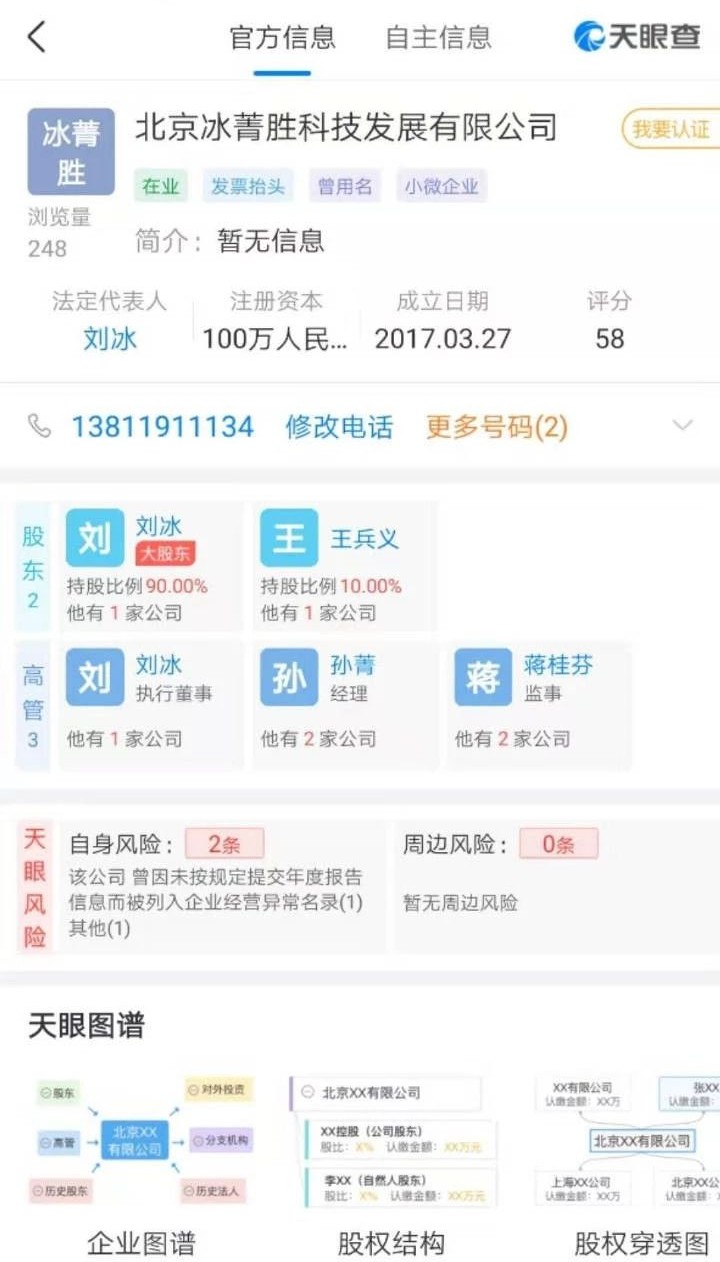Open legal representative 刘冰's profile
Screen dimensions: 720x1262
coord(110,339)
